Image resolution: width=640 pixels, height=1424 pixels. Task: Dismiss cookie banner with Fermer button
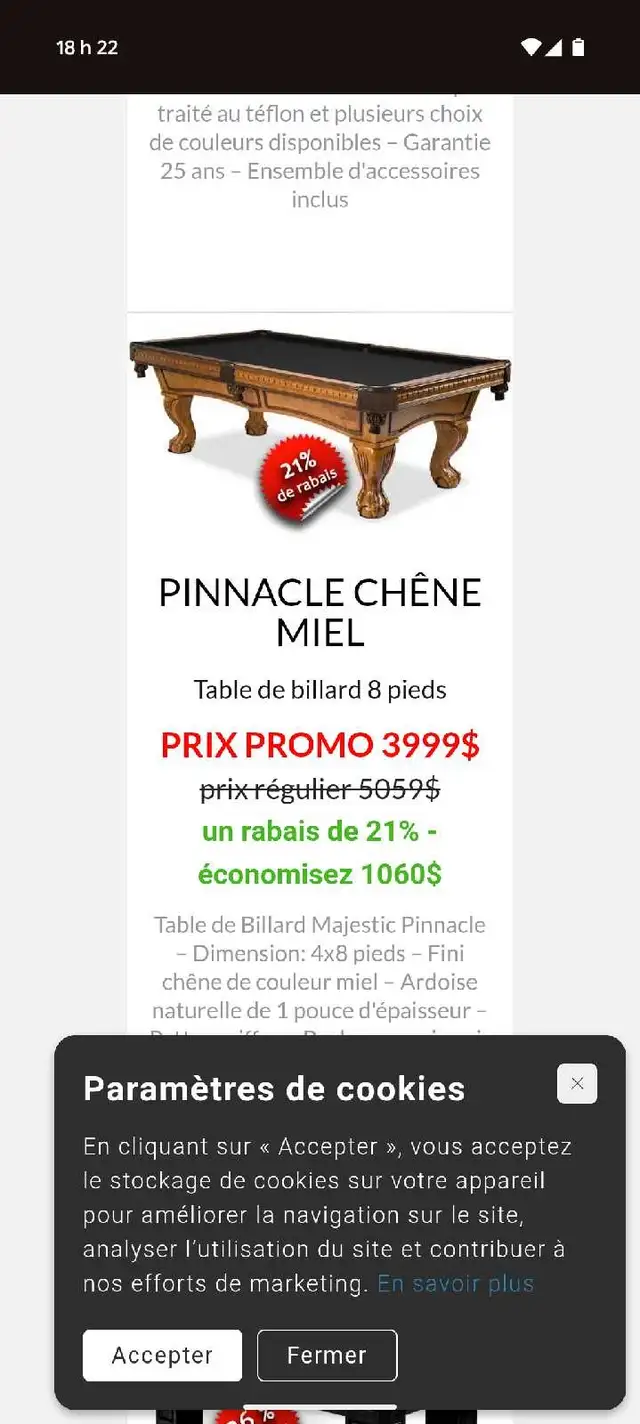pos(327,1355)
